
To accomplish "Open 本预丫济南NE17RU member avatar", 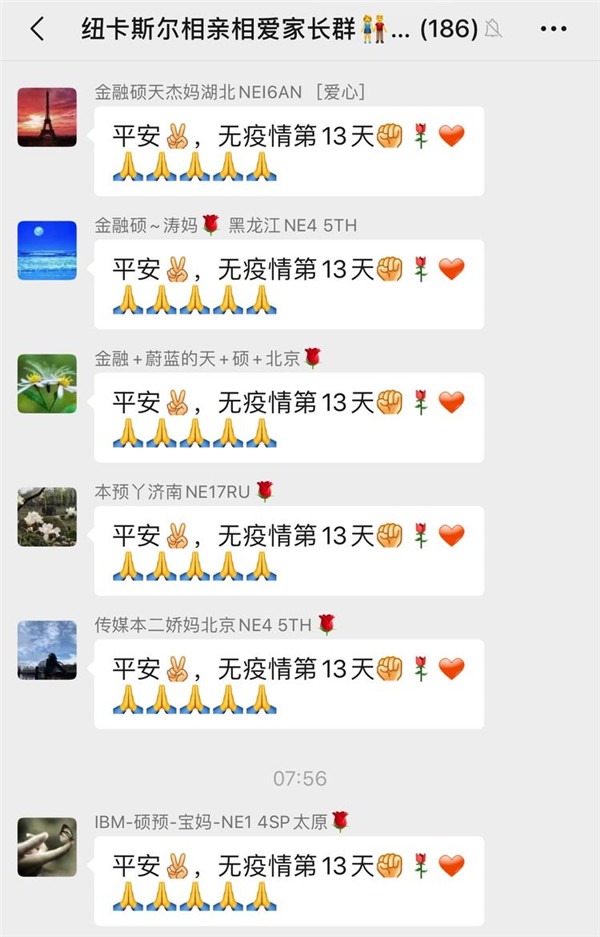I will tap(47, 516).
